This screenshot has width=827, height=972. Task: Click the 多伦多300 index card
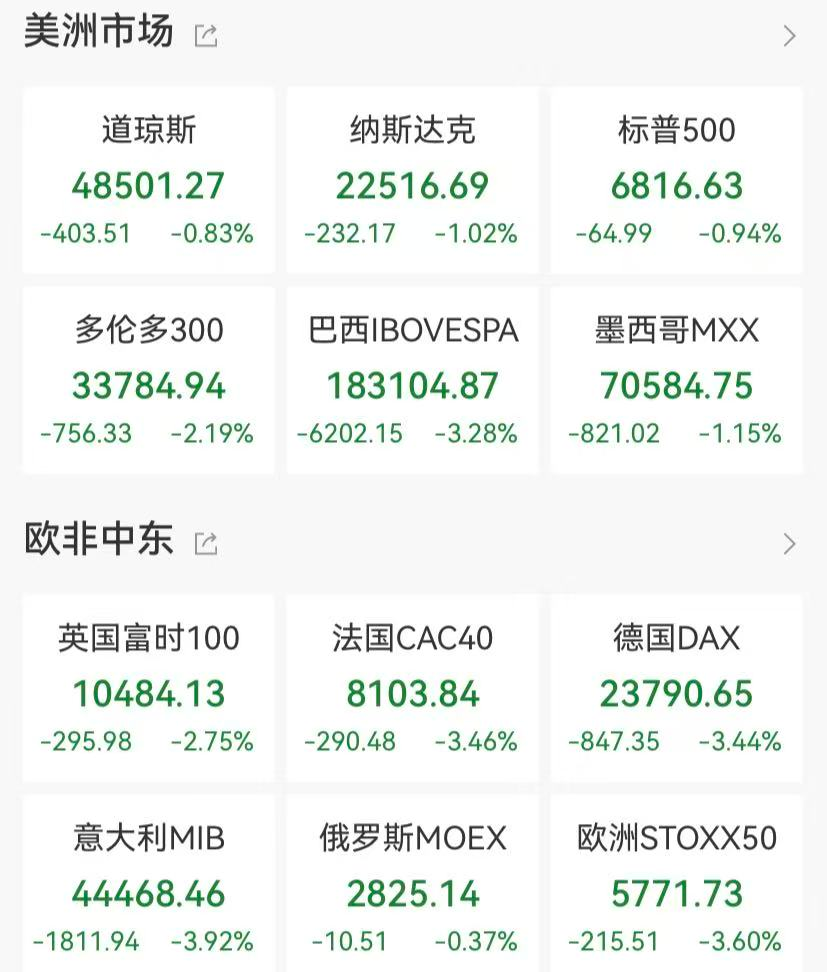coord(147,380)
